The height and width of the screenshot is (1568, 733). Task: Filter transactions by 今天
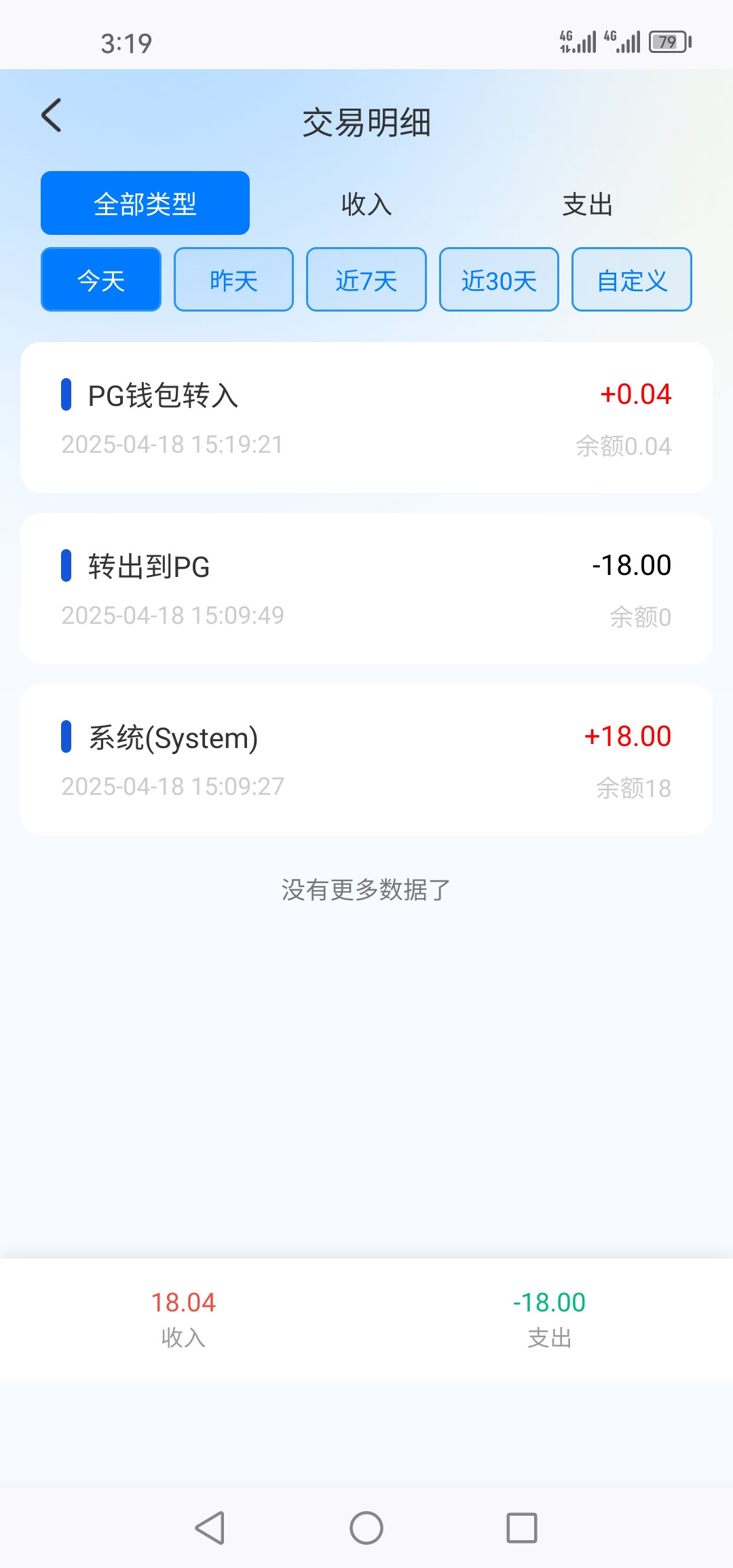101,280
